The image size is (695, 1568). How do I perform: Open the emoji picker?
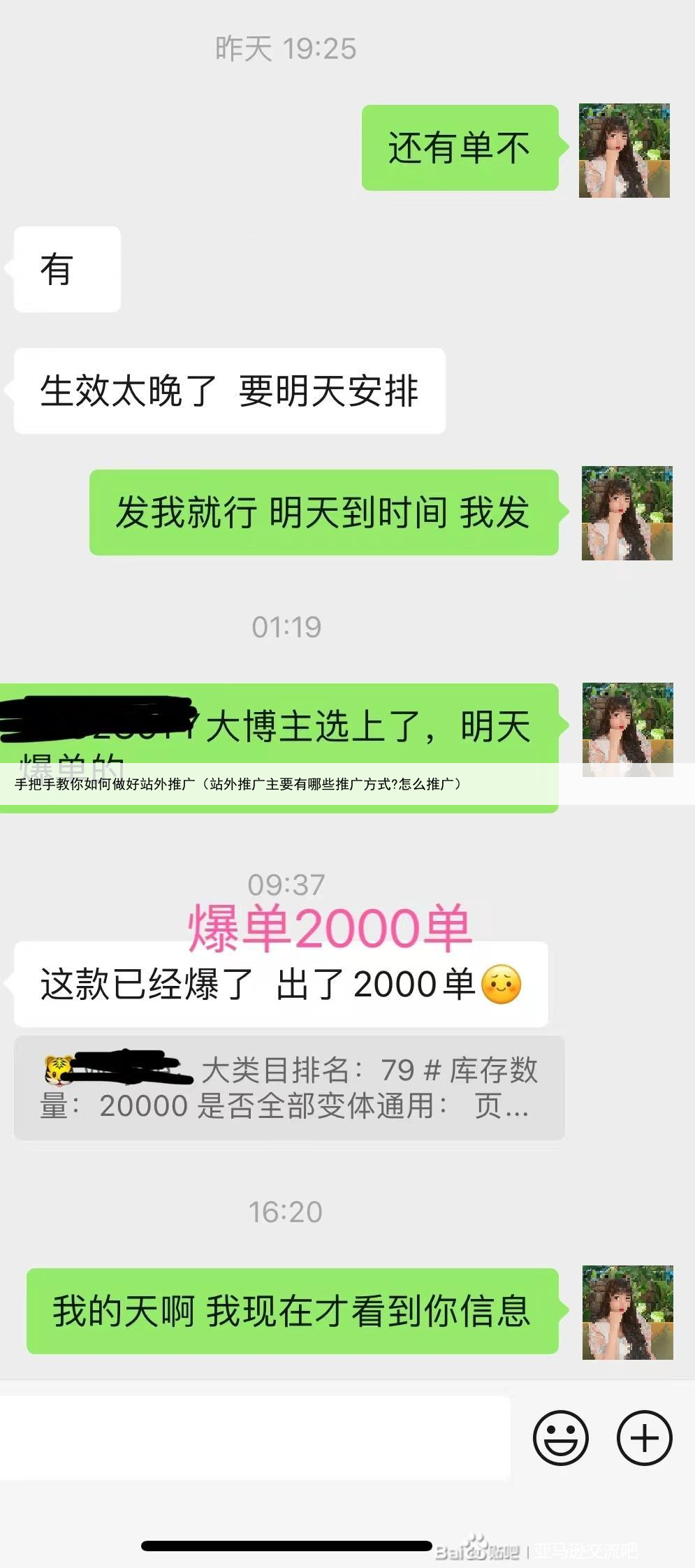pyautogui.click(x=560, y=1437)
